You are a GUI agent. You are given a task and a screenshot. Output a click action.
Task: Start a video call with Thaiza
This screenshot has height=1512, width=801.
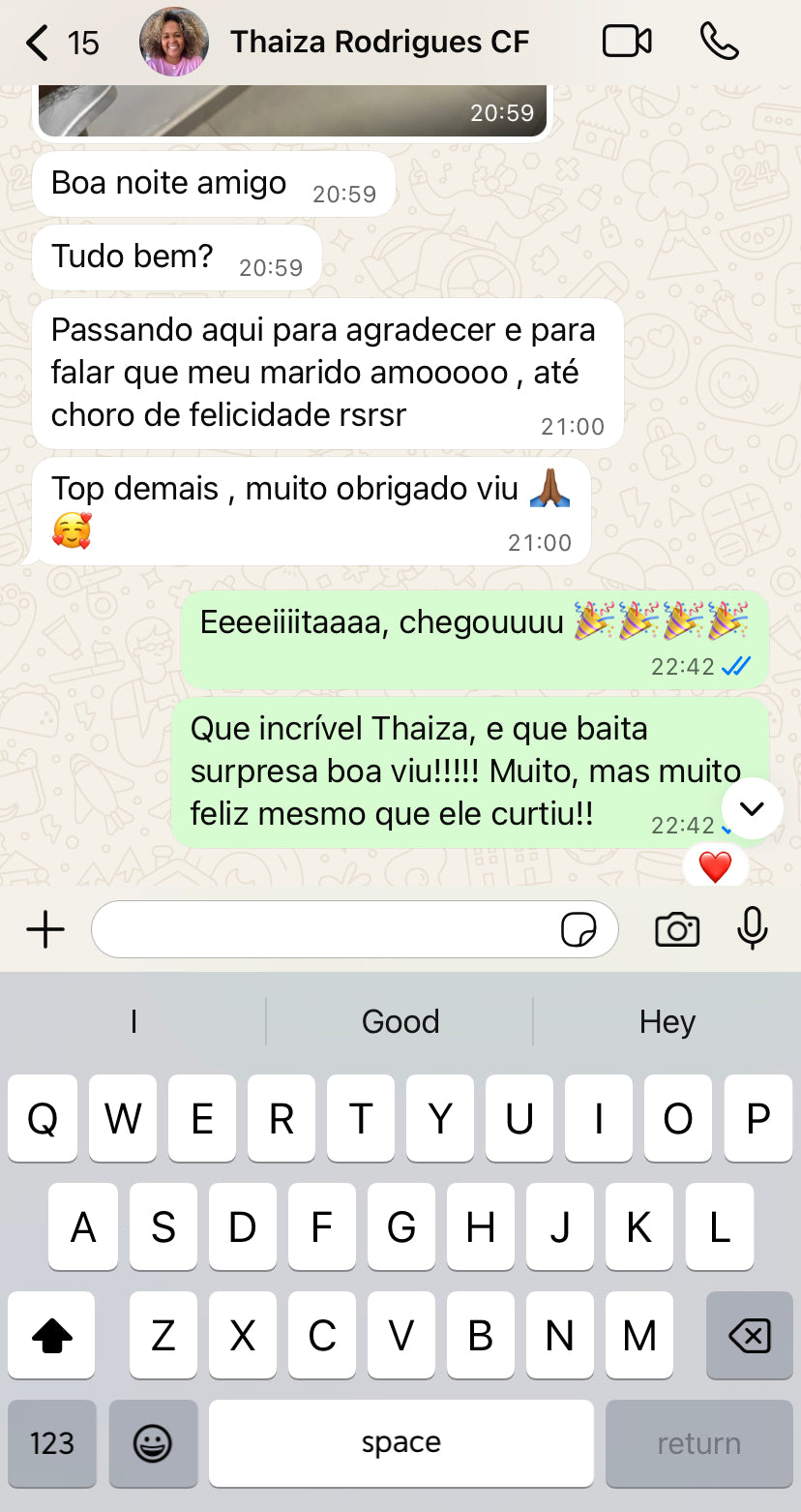pos(627,42)
